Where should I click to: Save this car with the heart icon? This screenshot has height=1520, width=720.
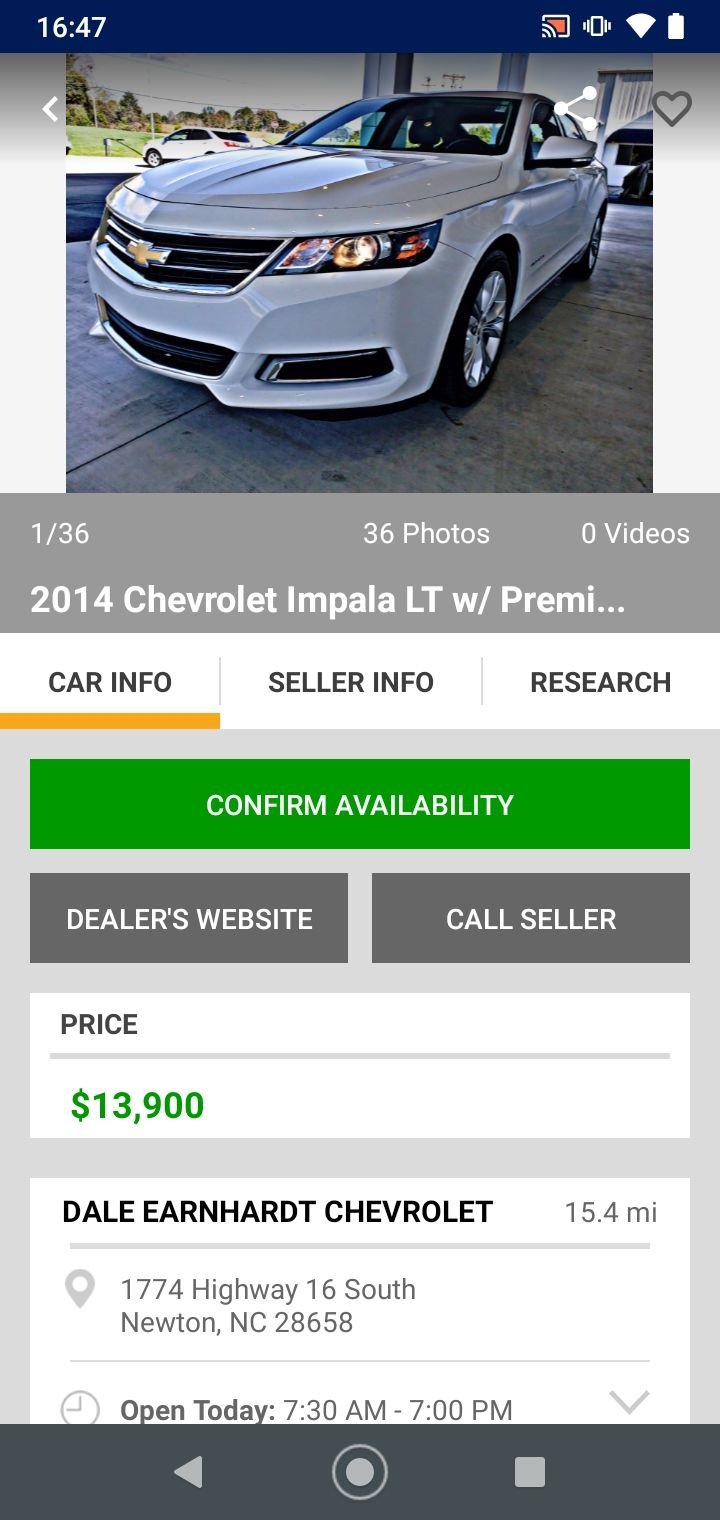tap(671, 109)
